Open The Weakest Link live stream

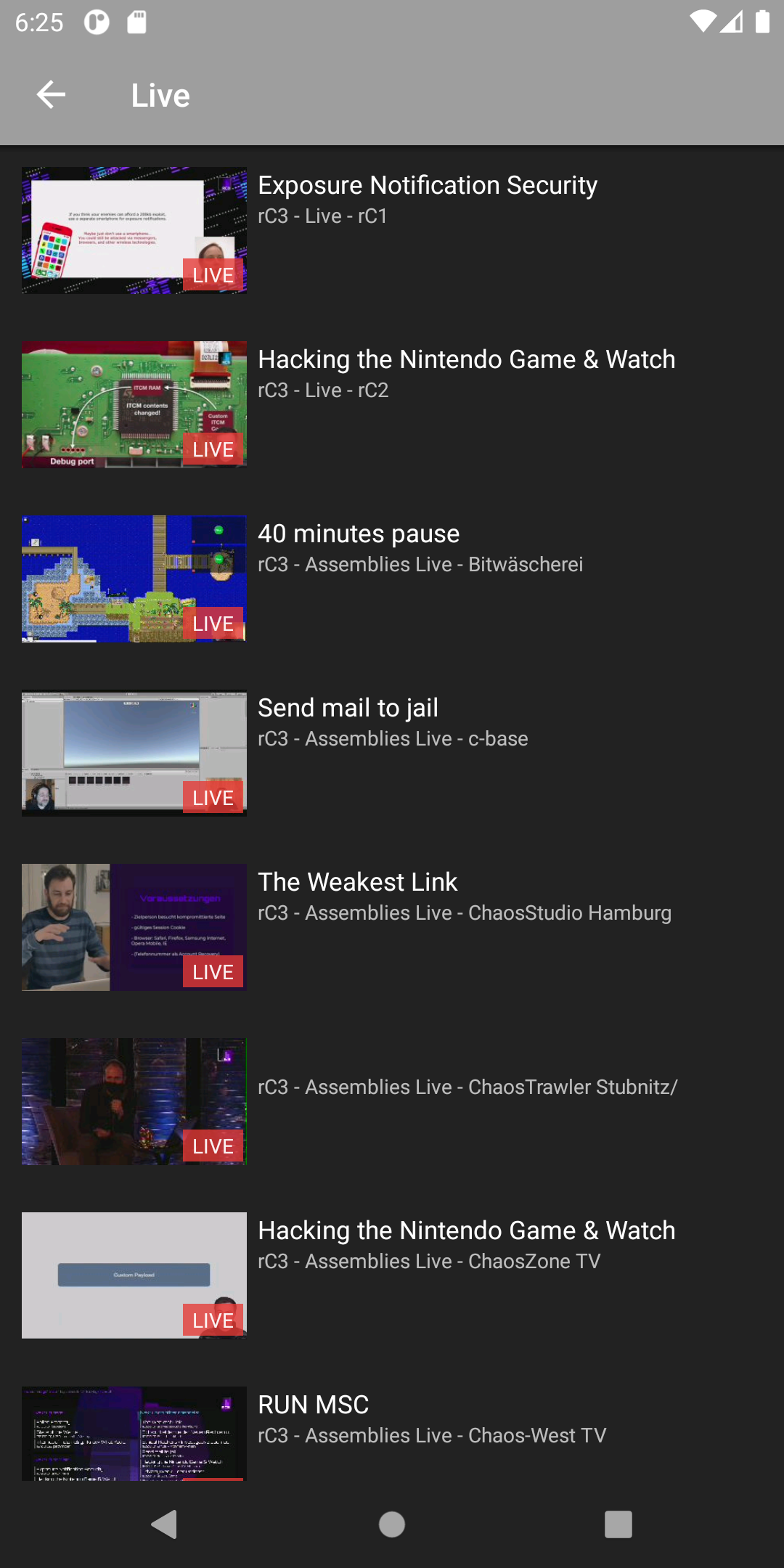point(392,927)
